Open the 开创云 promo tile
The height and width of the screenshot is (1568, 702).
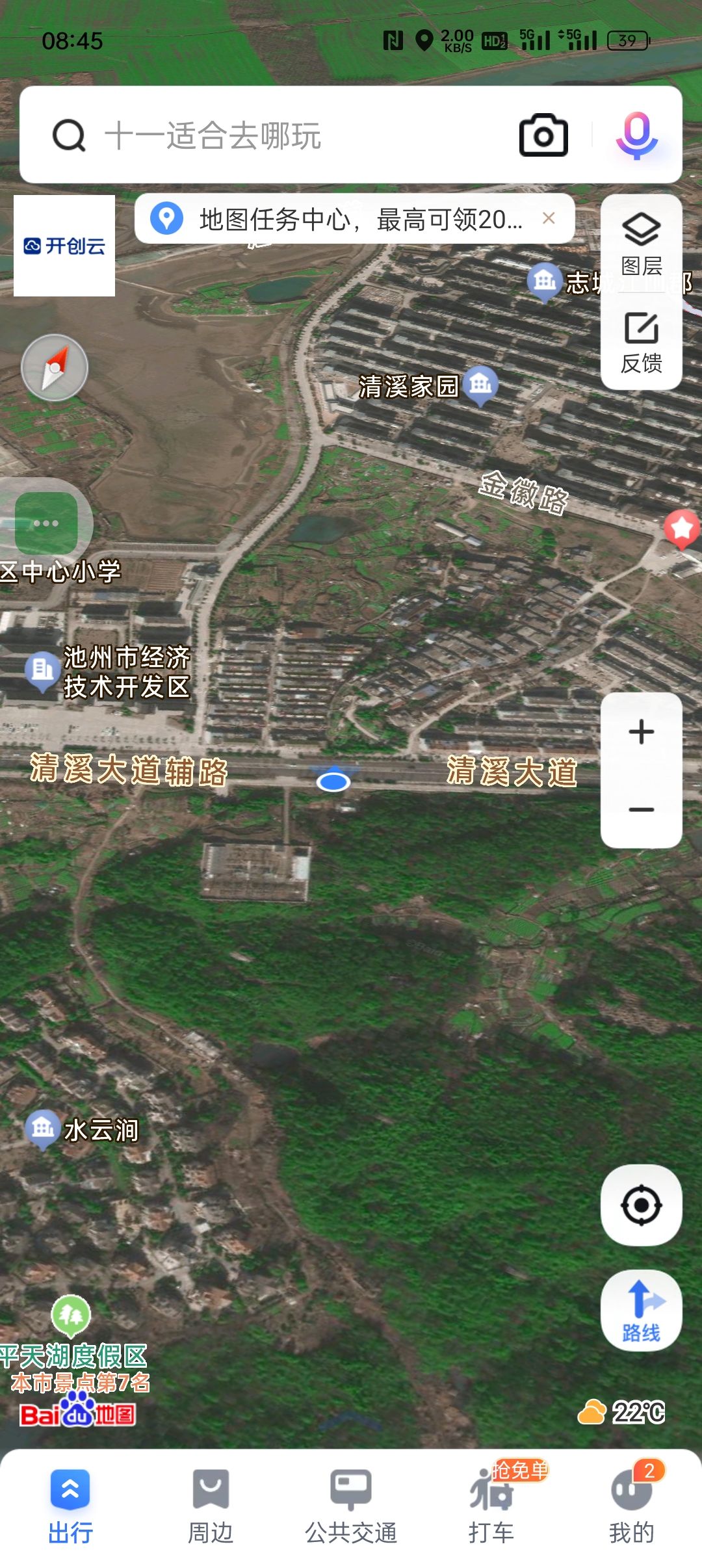coord(64,246)
